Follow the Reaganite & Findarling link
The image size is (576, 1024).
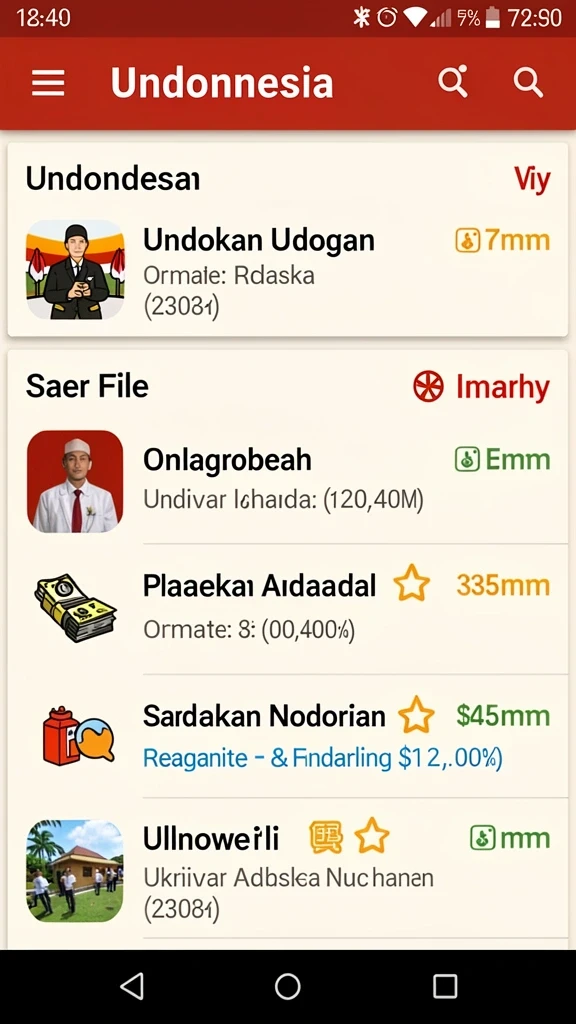click(323, 758)
